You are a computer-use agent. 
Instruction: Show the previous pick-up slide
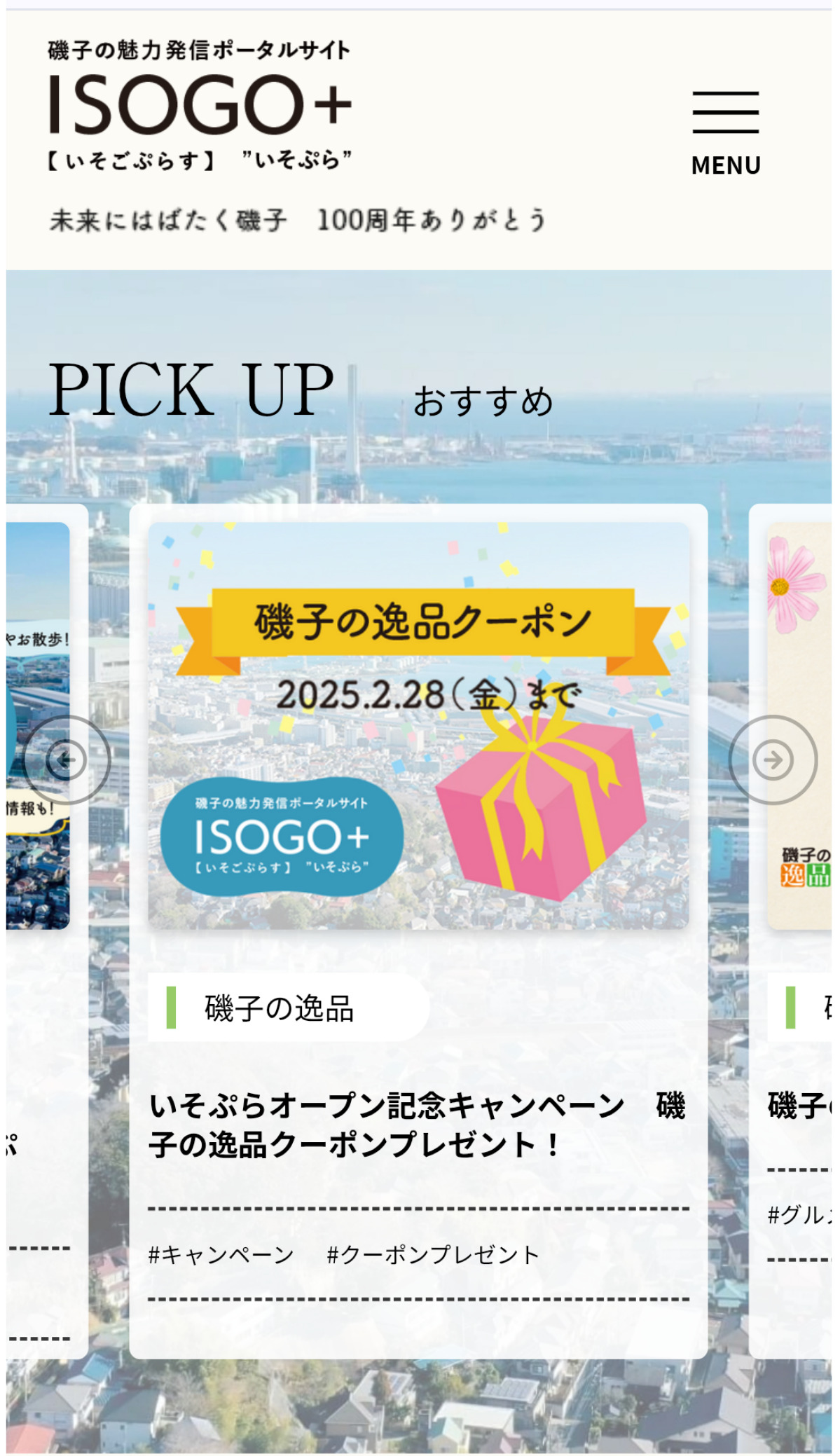click(67, 760)
